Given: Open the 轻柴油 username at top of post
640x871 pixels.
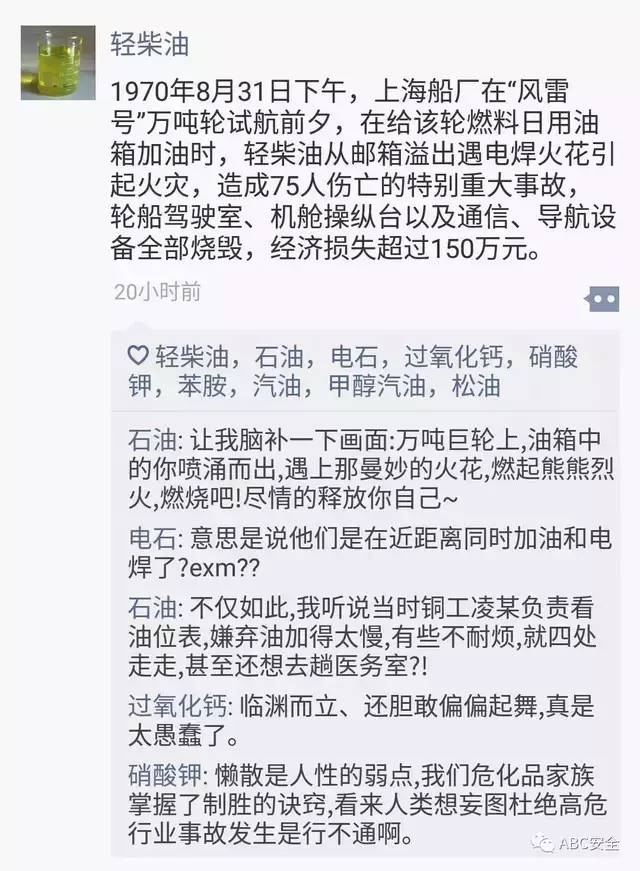Looking at the screenshot, I should pos(148,44).
